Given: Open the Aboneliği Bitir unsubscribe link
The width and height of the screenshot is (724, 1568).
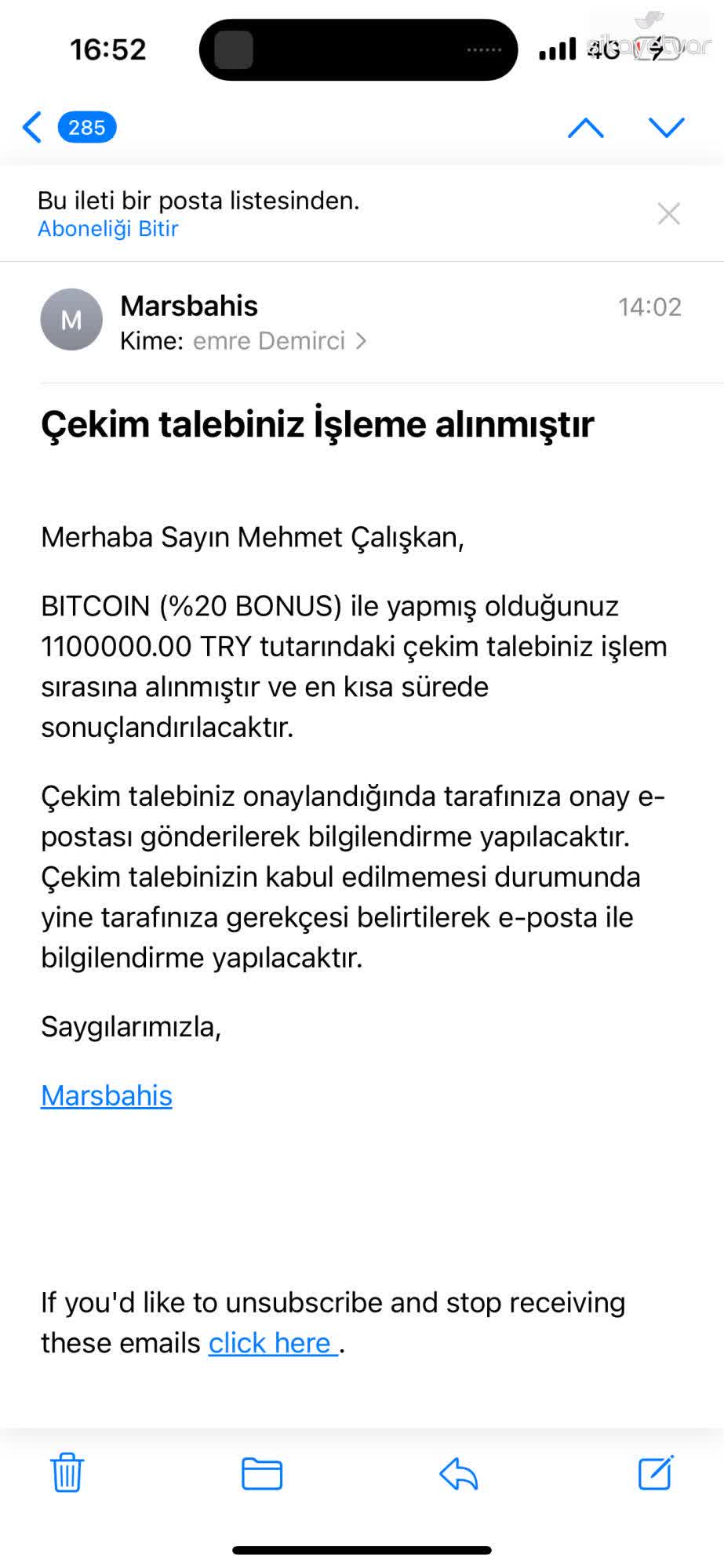Looking at the screenshot, I should pyautogui.click(x=108, y=228).
